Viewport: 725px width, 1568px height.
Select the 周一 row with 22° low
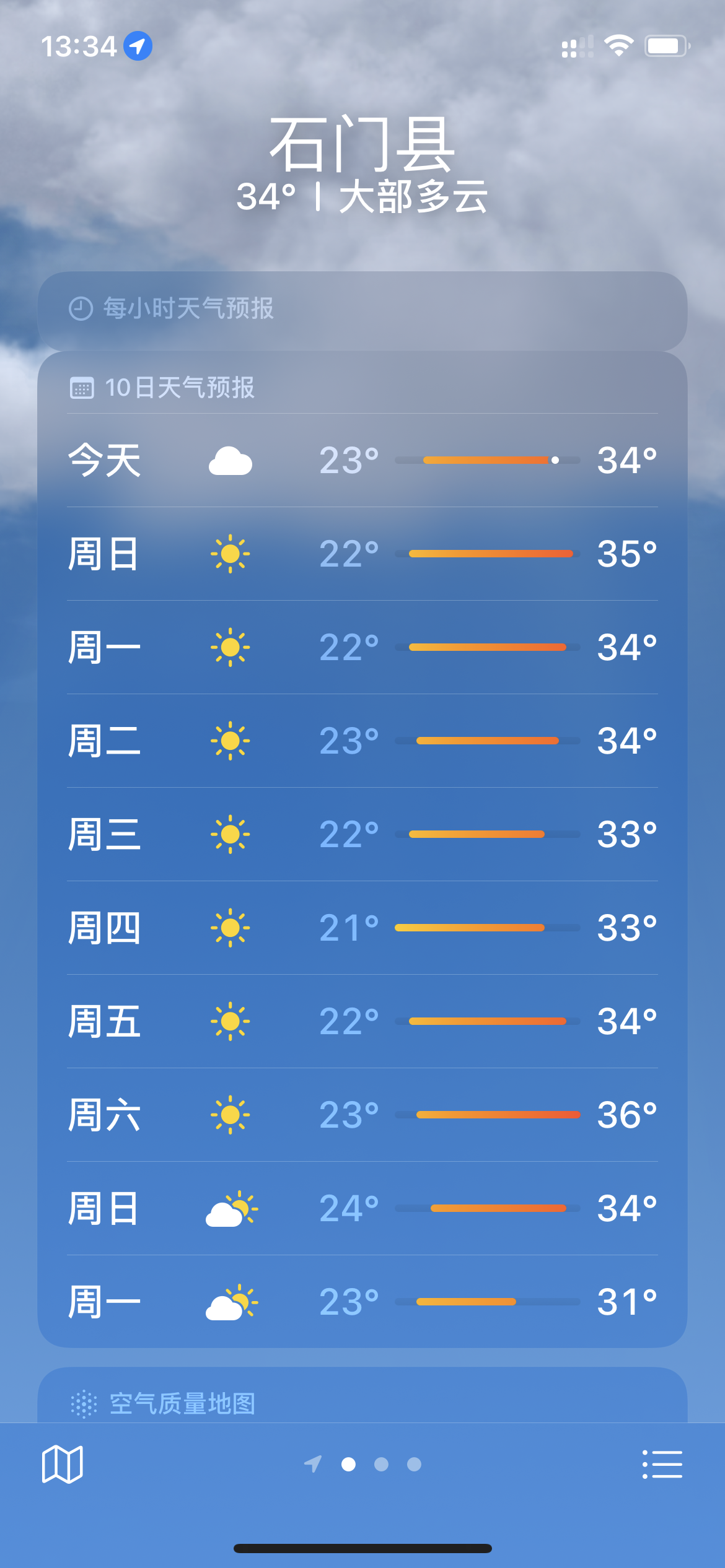362,647
